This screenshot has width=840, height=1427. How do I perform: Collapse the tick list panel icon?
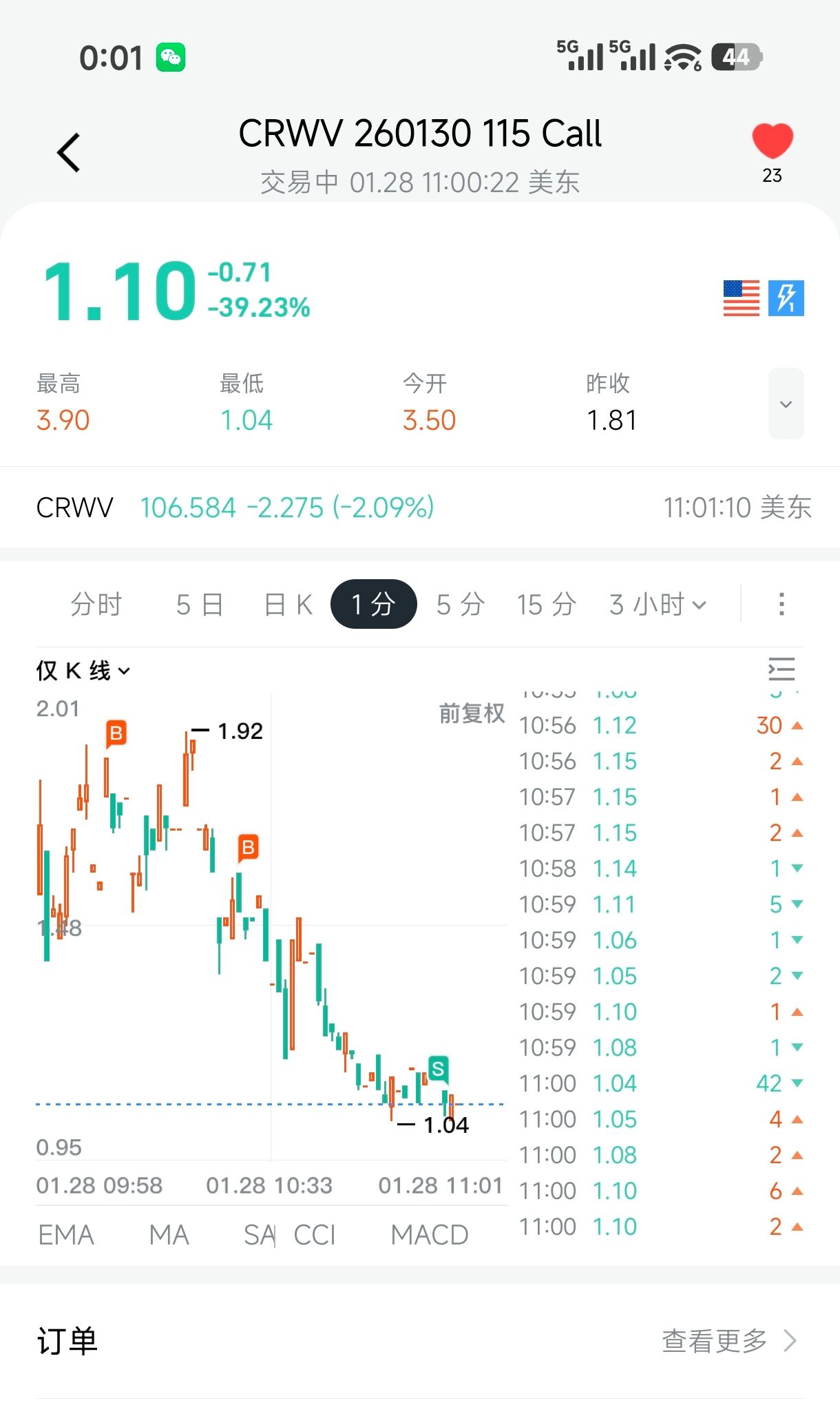[781, 669]
